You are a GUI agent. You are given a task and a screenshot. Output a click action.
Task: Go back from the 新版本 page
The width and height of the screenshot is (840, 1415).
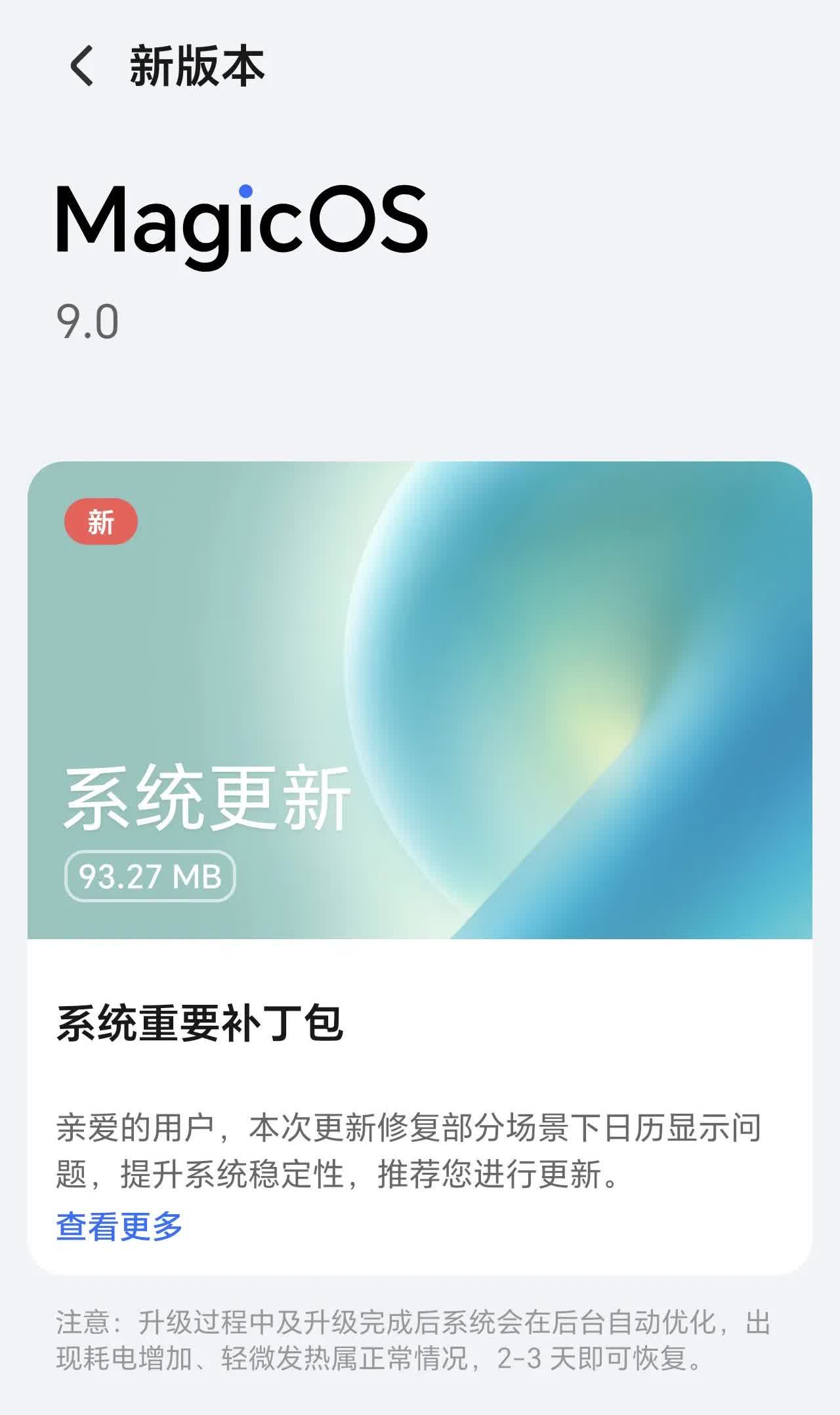tap(82, 66)
